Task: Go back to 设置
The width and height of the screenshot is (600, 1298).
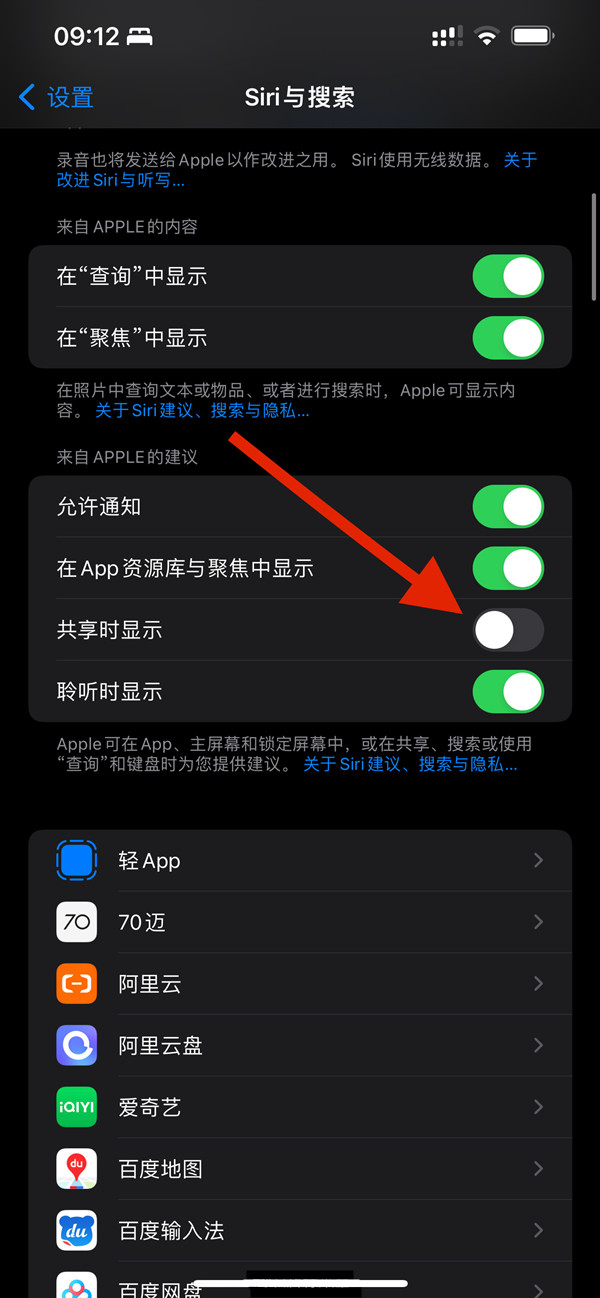Action: (x=57, y=97)
